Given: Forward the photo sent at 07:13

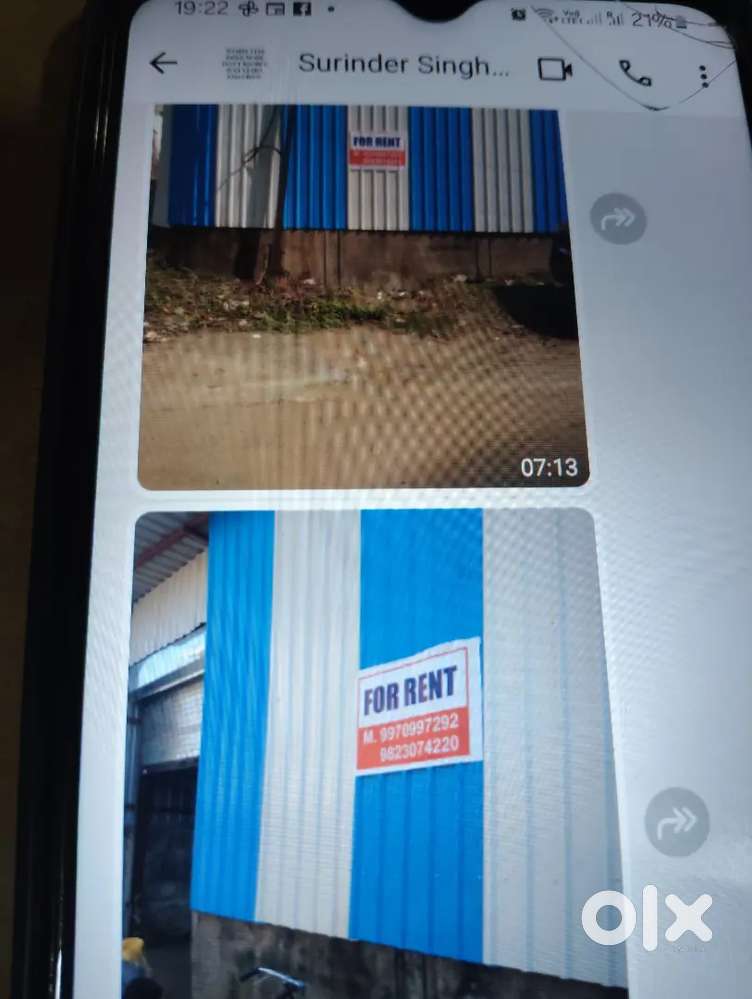Looking at the screenshot, I should 618,219.
